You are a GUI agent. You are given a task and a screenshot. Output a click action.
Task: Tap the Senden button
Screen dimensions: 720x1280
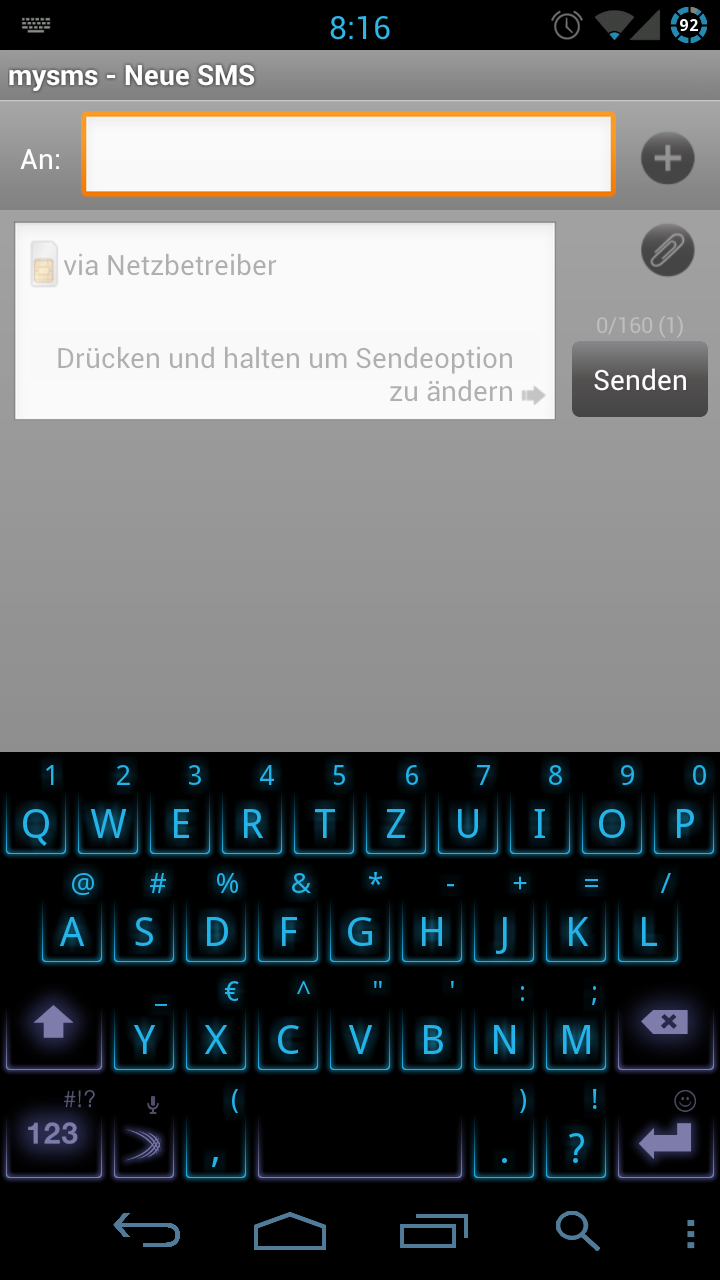tap(640, 379)
